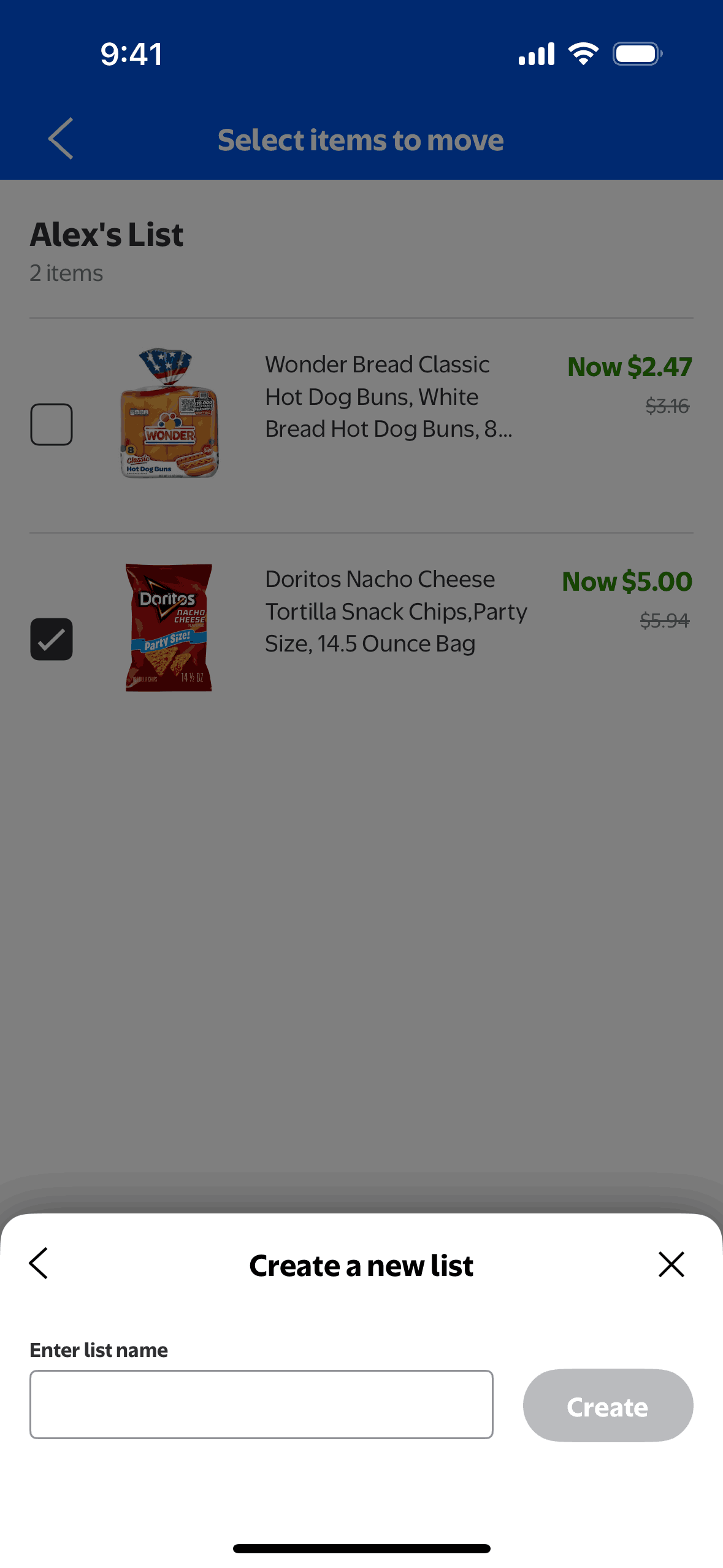Tap the Create button

click(x=607, y=1405)
